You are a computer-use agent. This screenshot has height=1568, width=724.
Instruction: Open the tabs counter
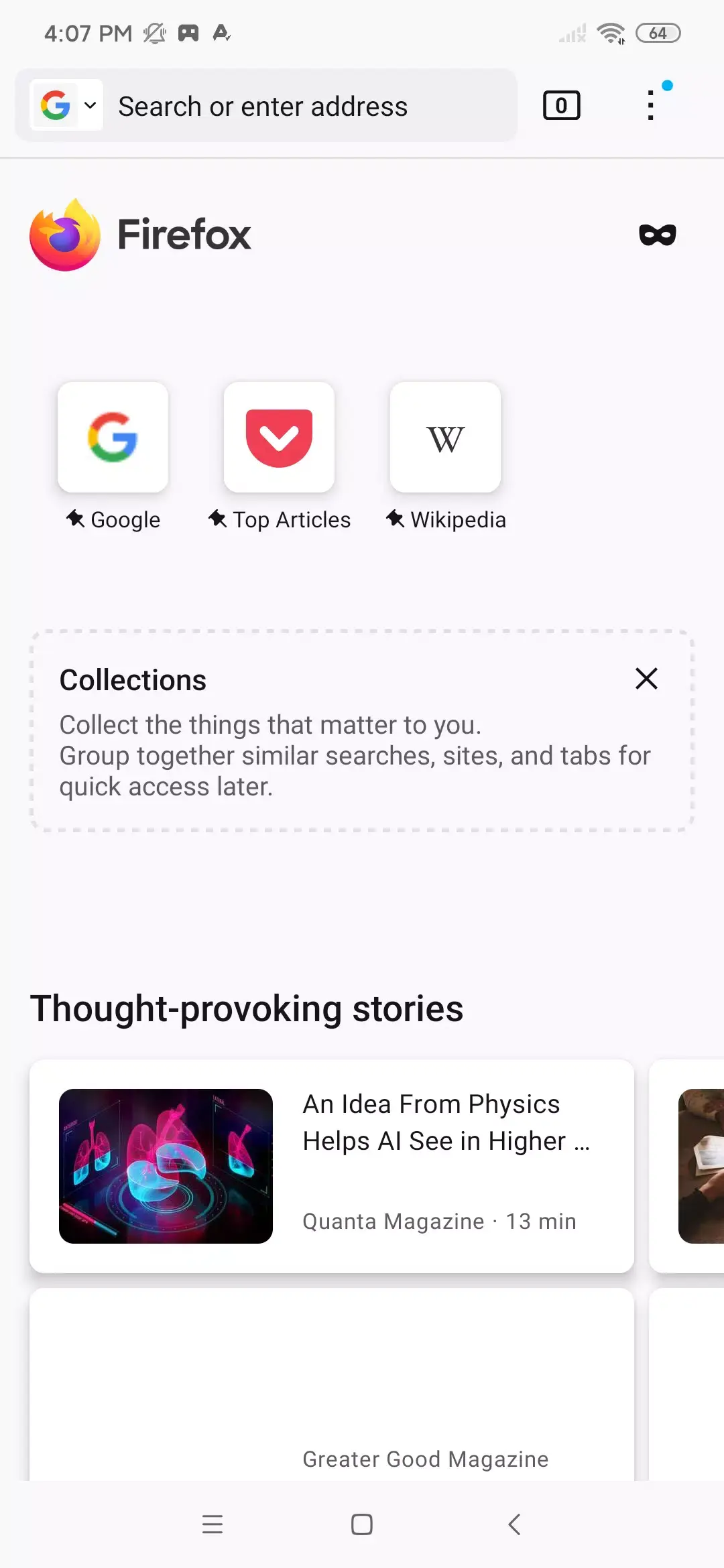(x=560, y=105)
